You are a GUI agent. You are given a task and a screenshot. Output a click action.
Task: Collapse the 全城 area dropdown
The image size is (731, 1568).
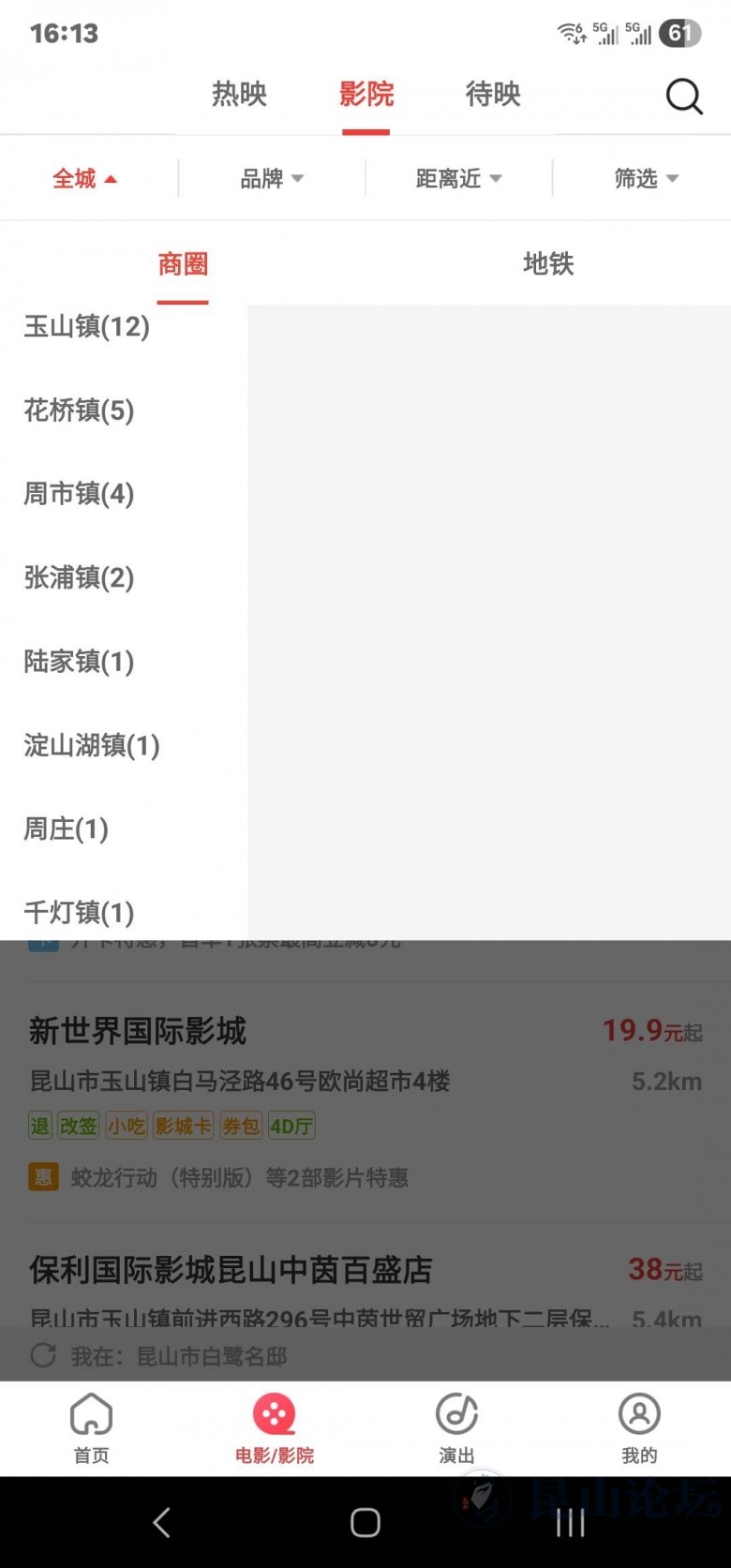[x=84, y=178]
